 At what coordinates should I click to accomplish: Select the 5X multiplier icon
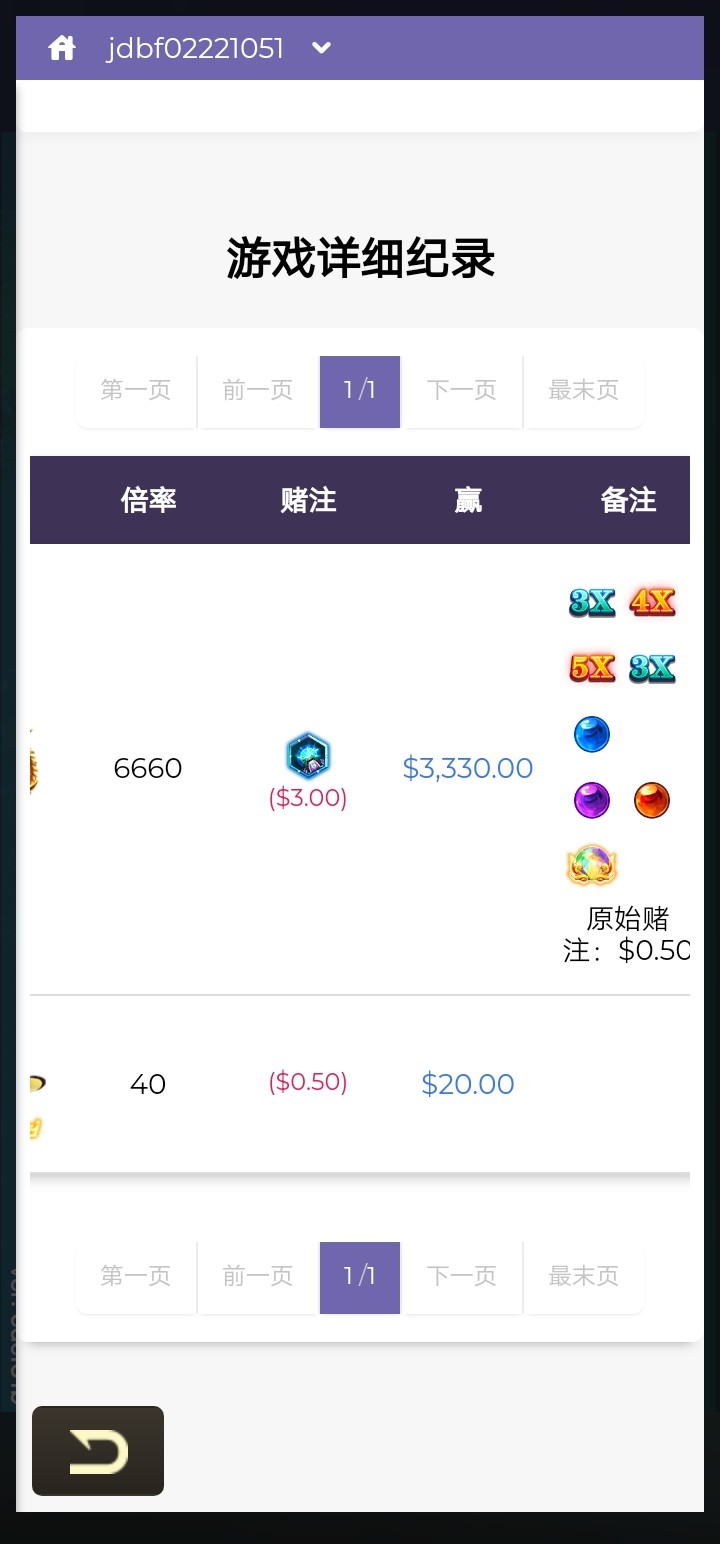tap(590, 668)
